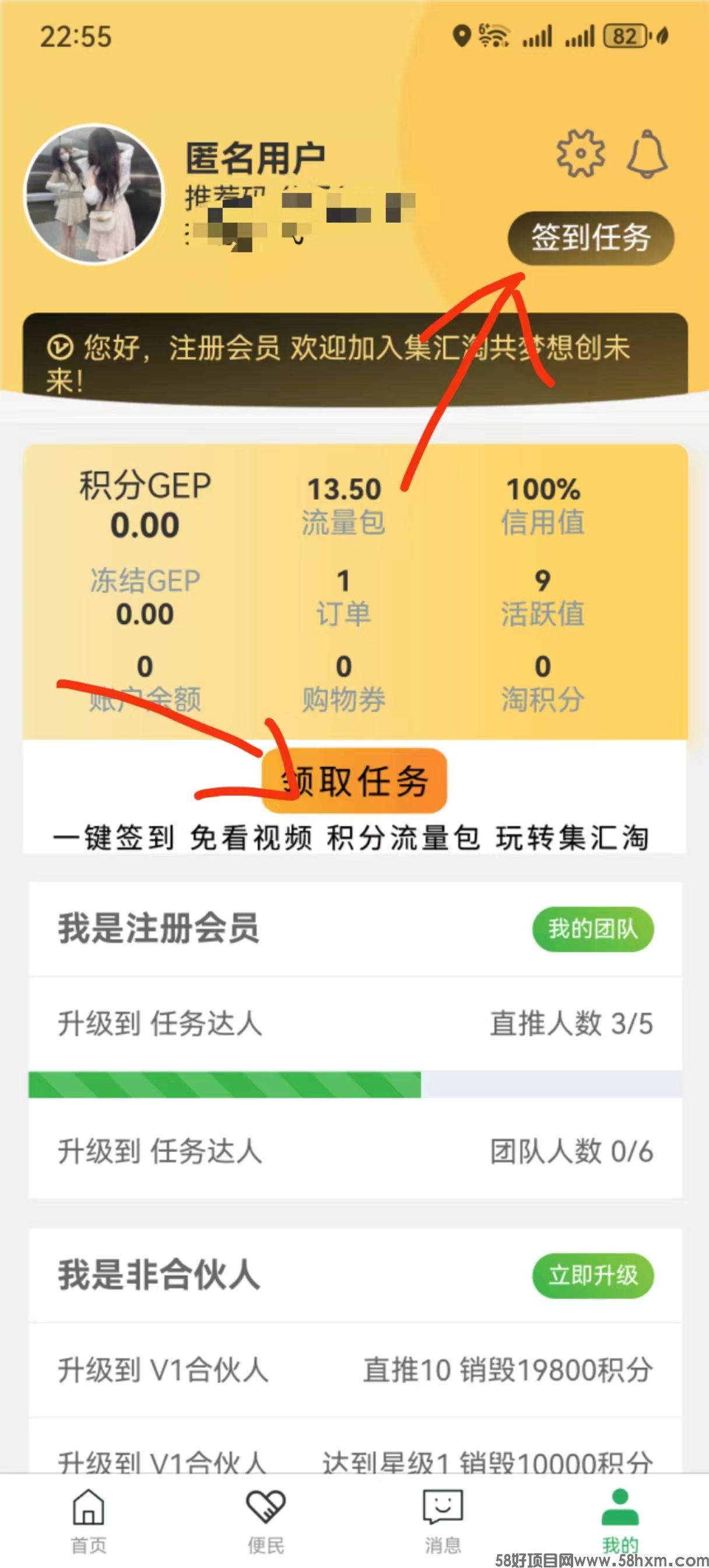This screenshot has width=709, height=1568.
Task: Open the notifications bell
Action: (x=648, y=153)
